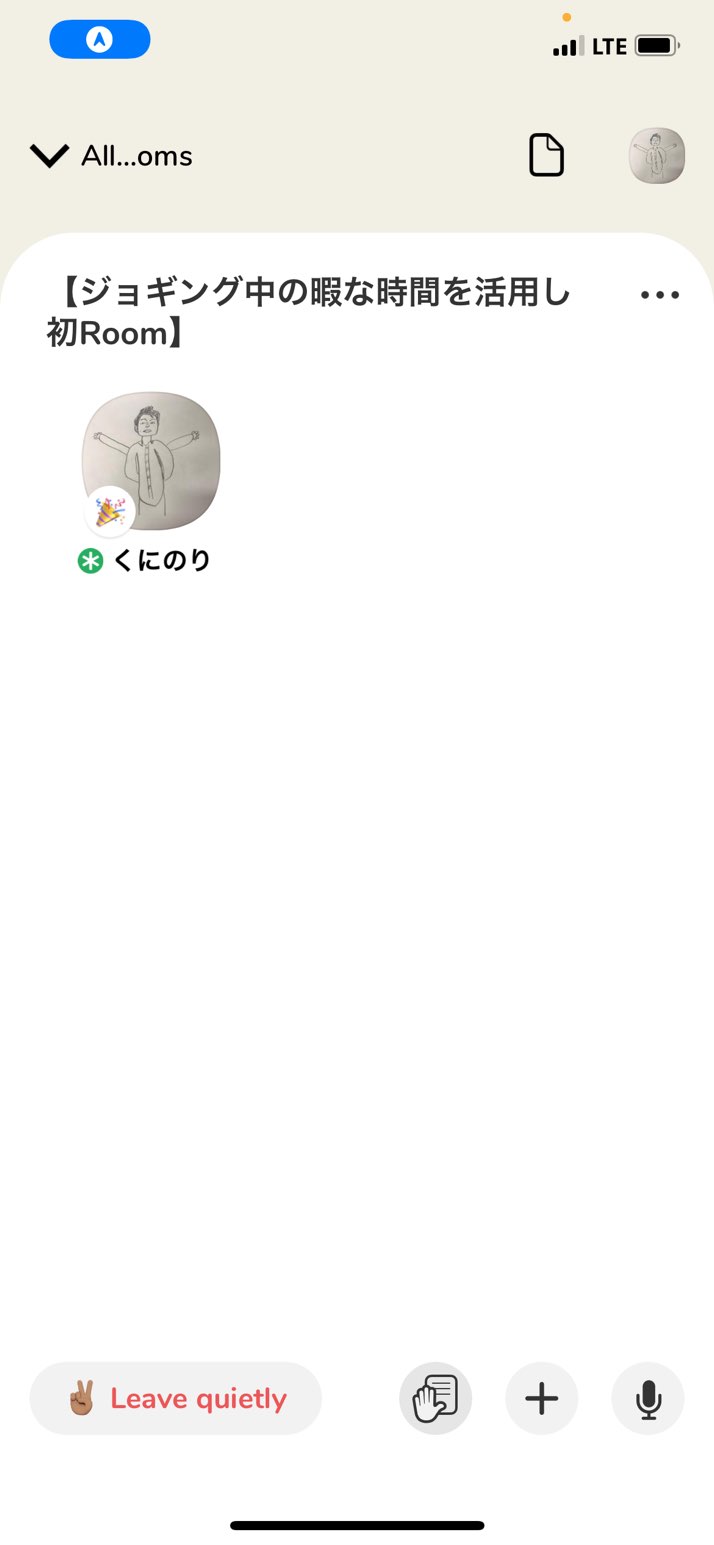Open the document icon in the header
This screenshot has height=1545, width=714.
pos(546,156)
